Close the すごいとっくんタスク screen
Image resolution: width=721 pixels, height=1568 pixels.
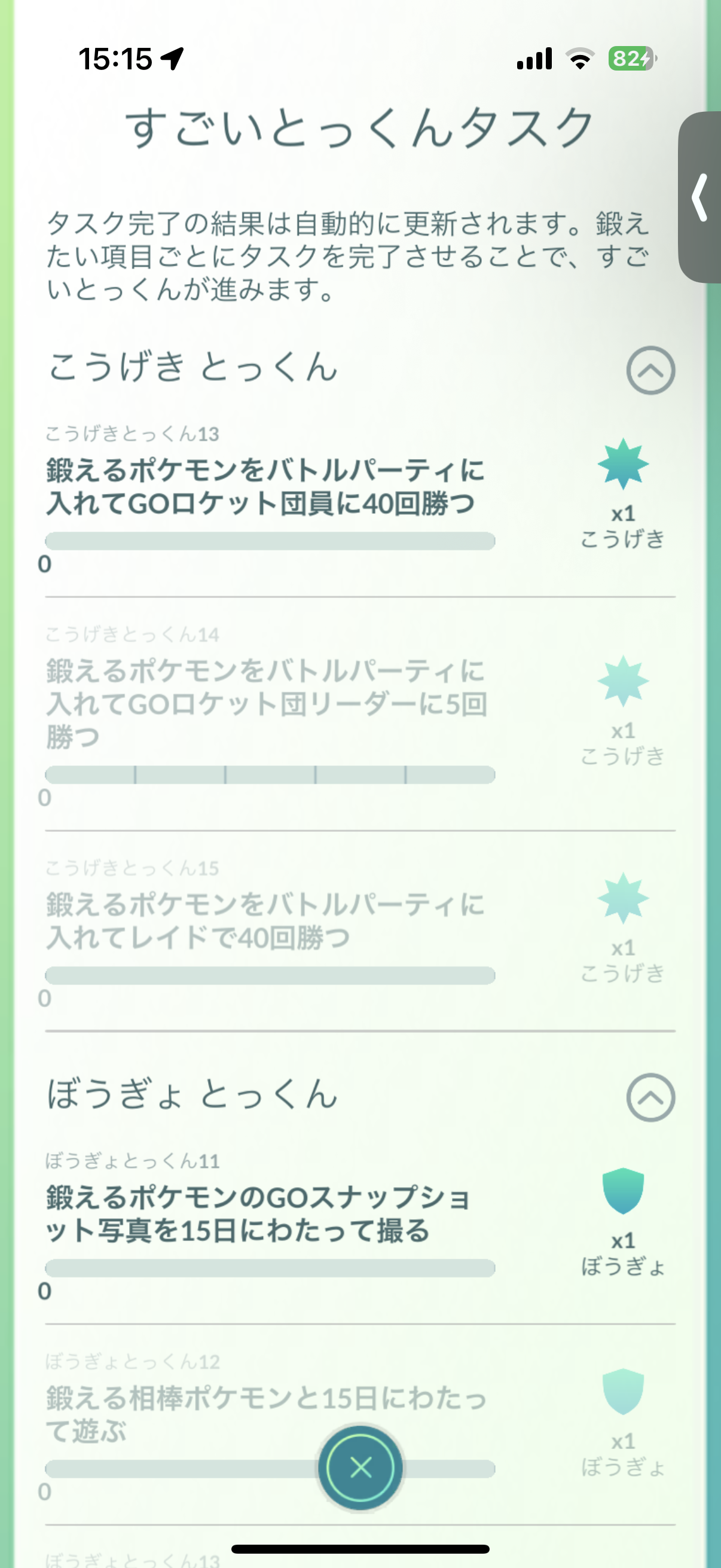pyautogui.click(x=360, y=1467)
